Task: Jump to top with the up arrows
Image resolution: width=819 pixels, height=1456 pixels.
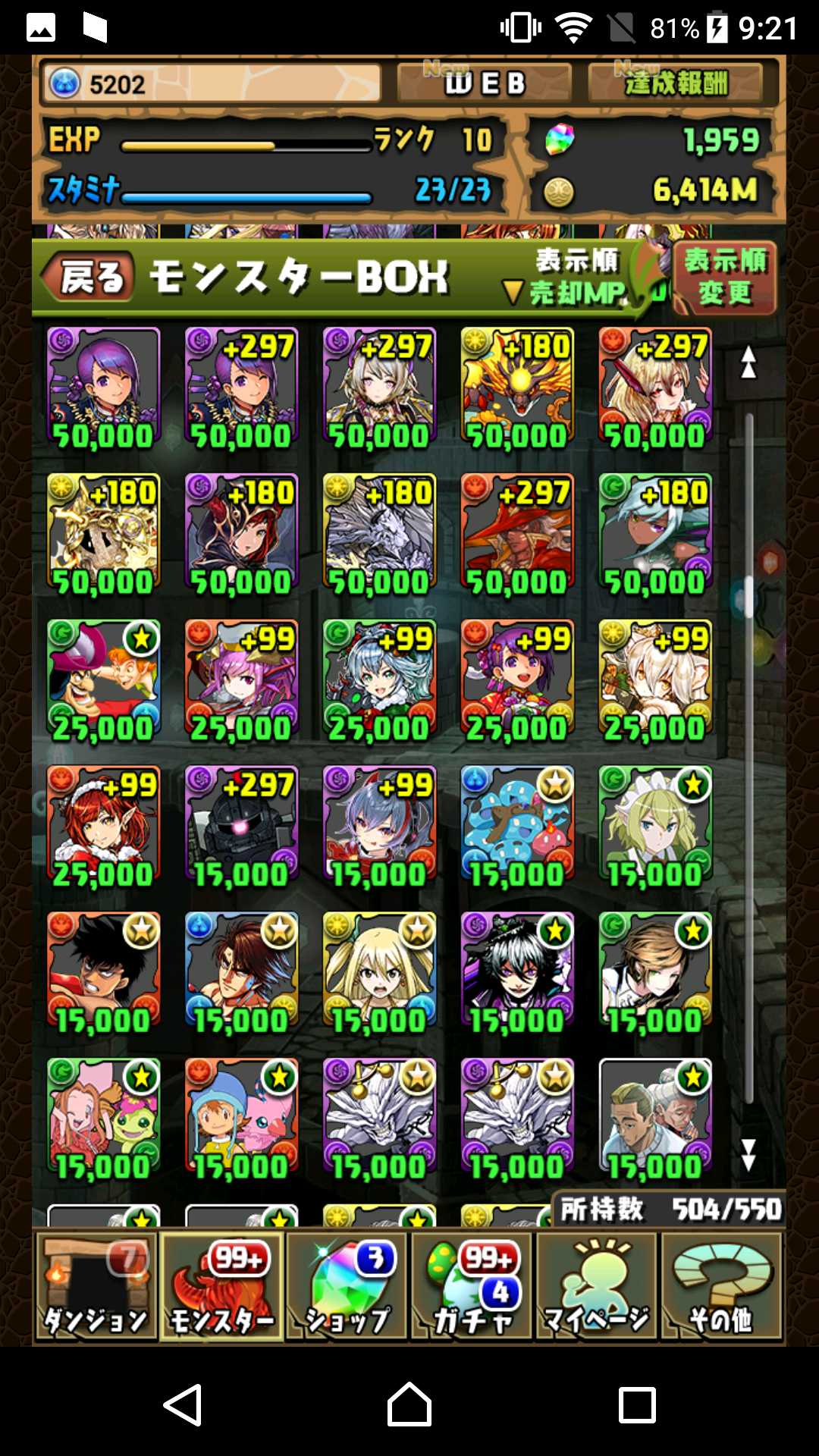Action: point(748,362)
